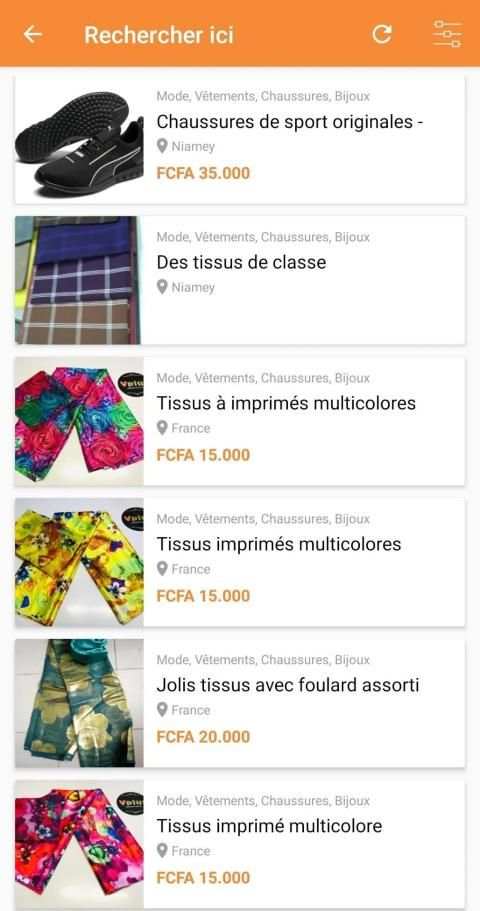Open the filter sliders icon
The height and width of the screenshot is (911, 480).
tap(447, 34)
